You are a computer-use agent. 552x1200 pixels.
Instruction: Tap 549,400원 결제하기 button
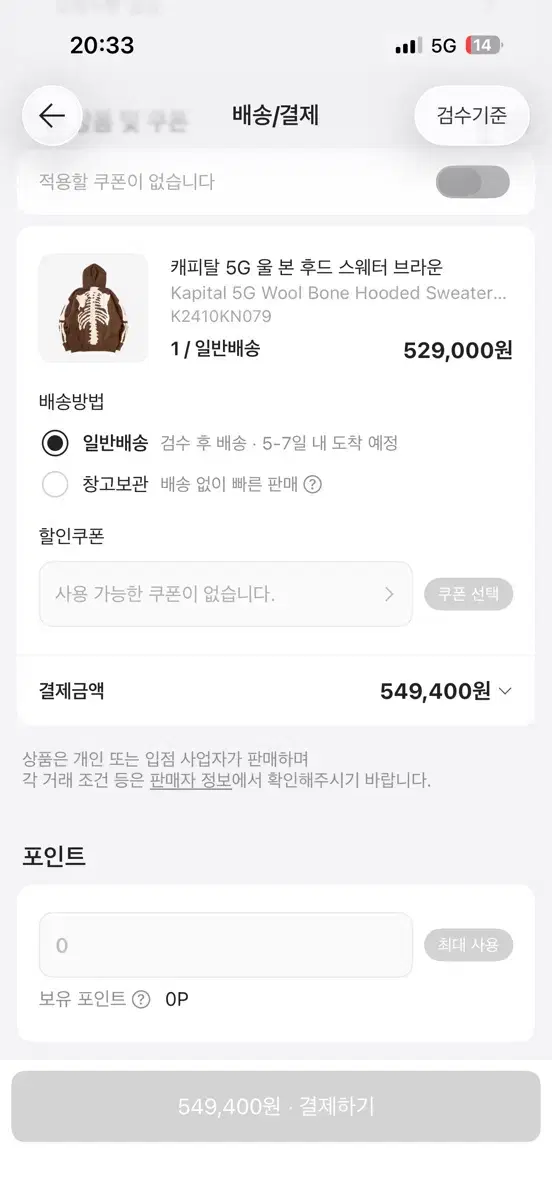(276, 1107)
